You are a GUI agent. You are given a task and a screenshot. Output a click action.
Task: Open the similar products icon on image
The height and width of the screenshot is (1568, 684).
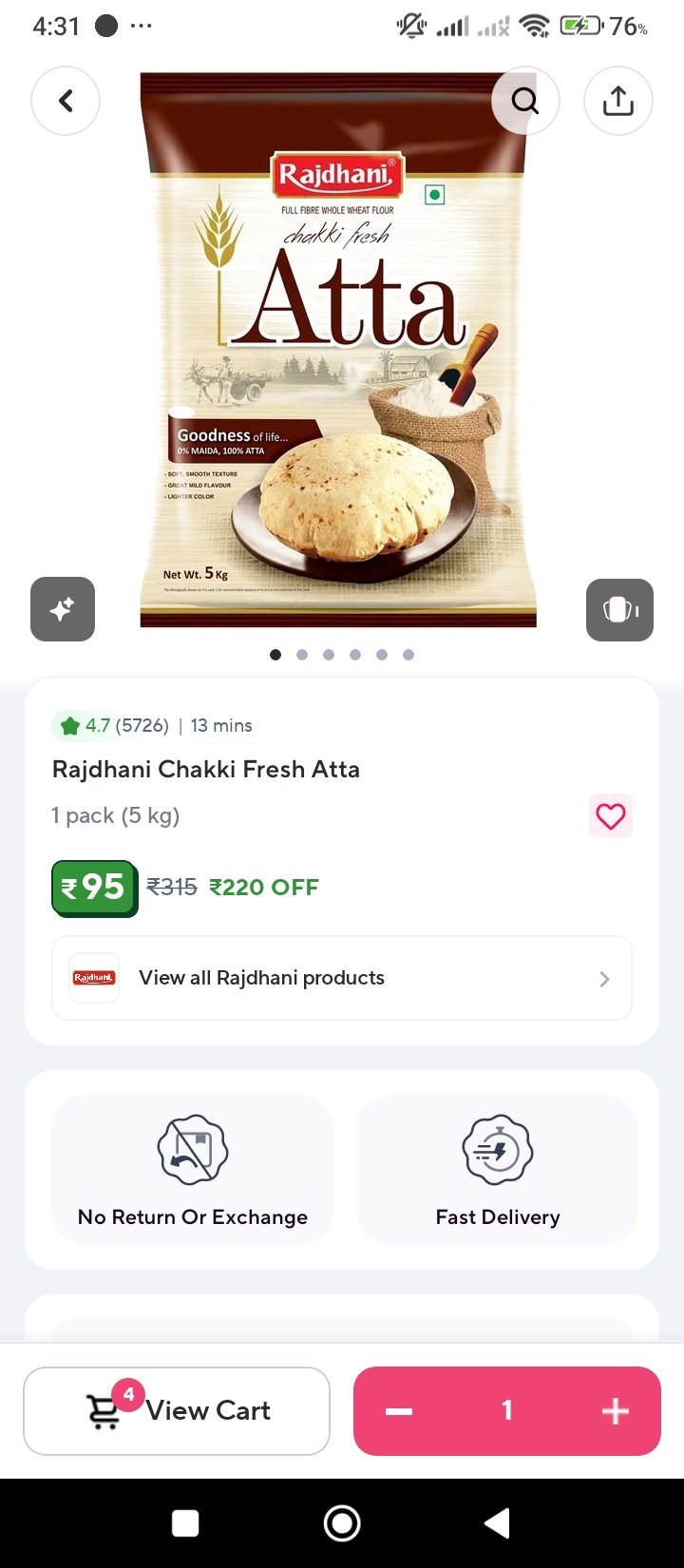pos(619,609)
